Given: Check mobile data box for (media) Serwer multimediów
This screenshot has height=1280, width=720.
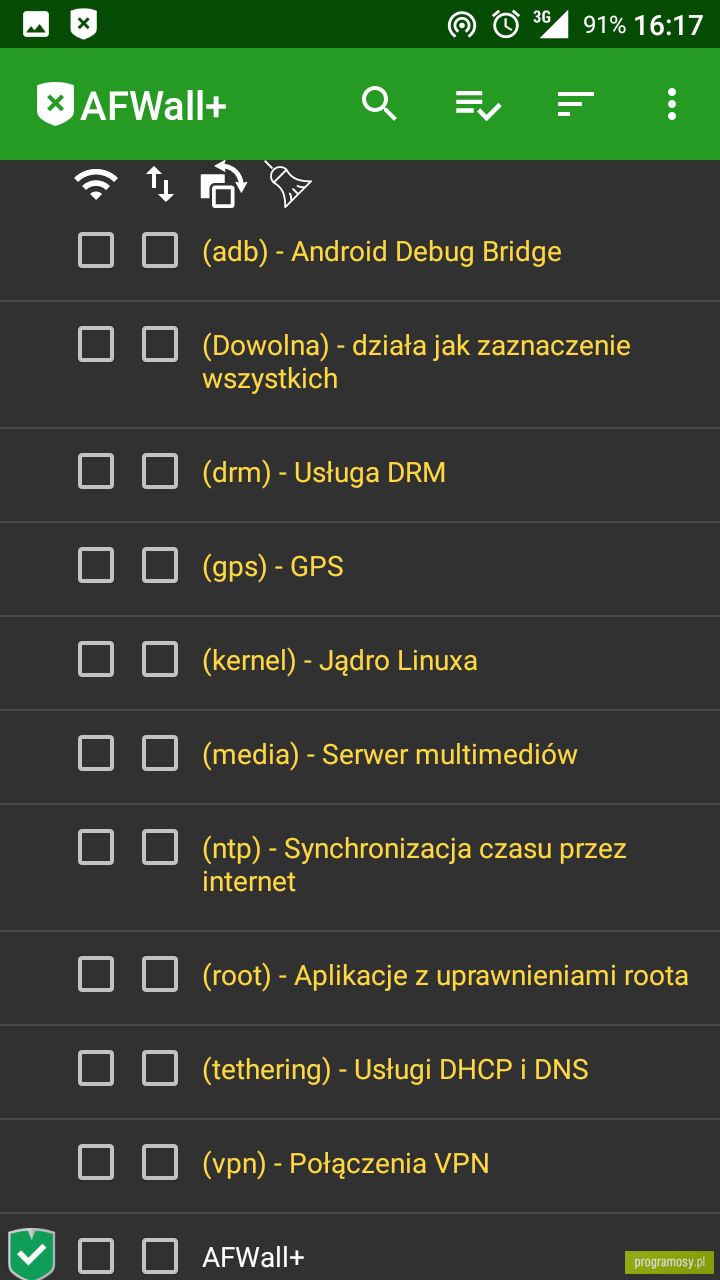Looking at the screenshot, I should click(160, 754).
